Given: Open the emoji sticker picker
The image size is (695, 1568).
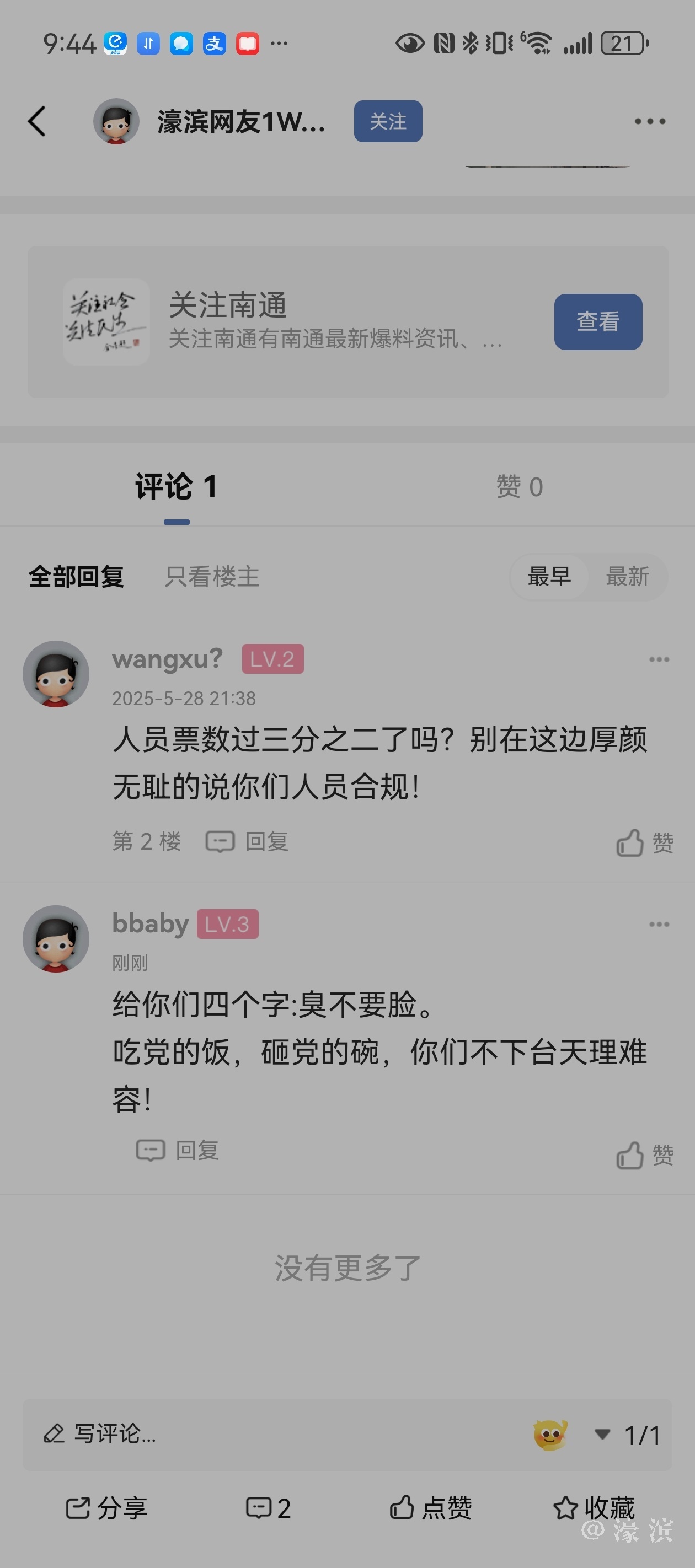Looking at the screenshot, I should coord(550,1435).
